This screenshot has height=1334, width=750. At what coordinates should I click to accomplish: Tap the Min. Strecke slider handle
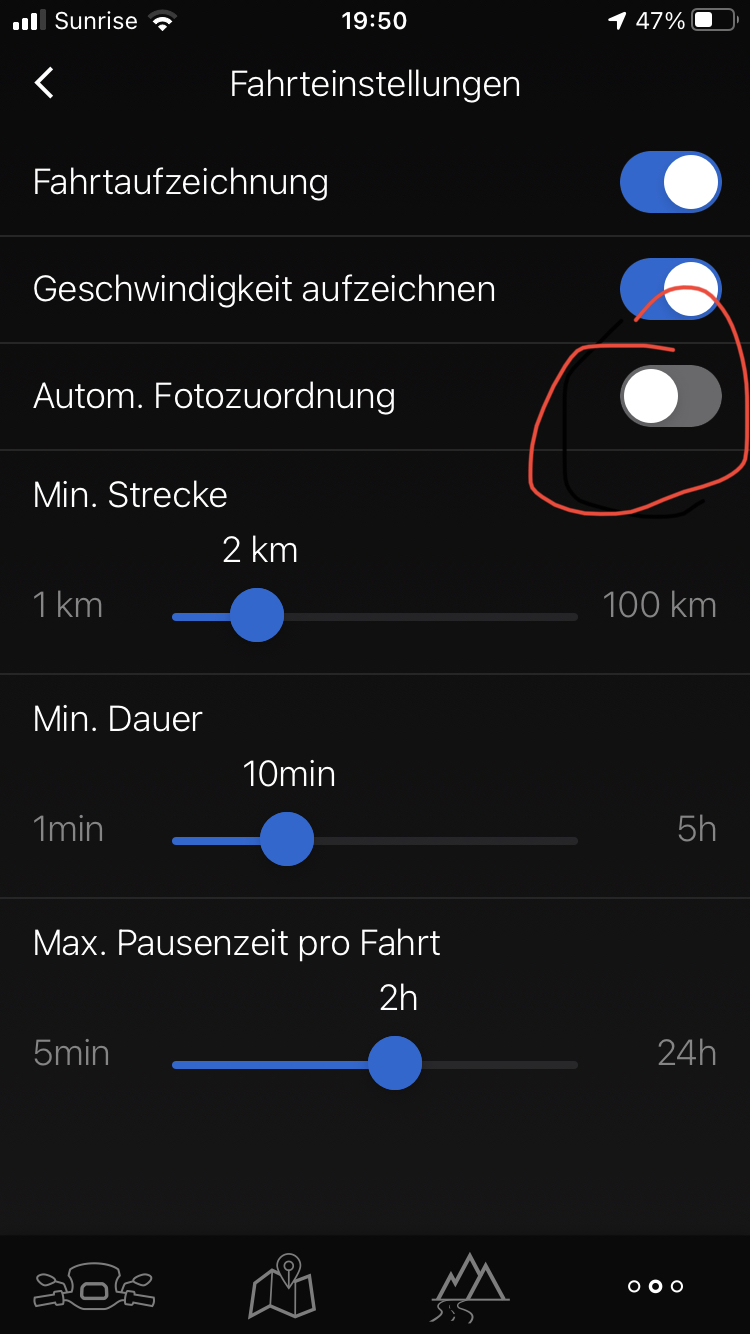(x=257, y=616)
